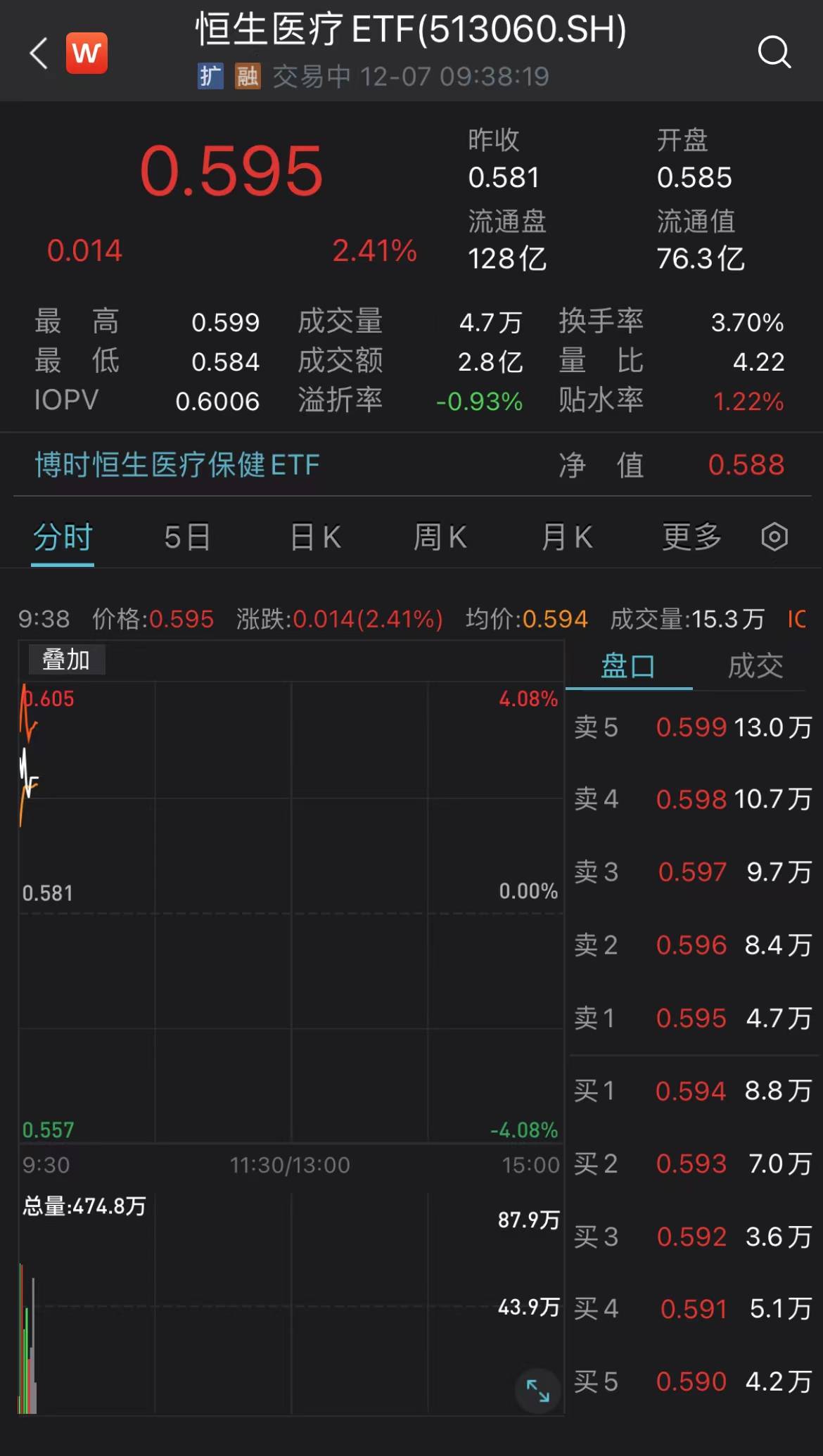The width and height of the screenshot is (823, 1456).
Task: Open chart settings gear icon
Action: tap(774, 536)
